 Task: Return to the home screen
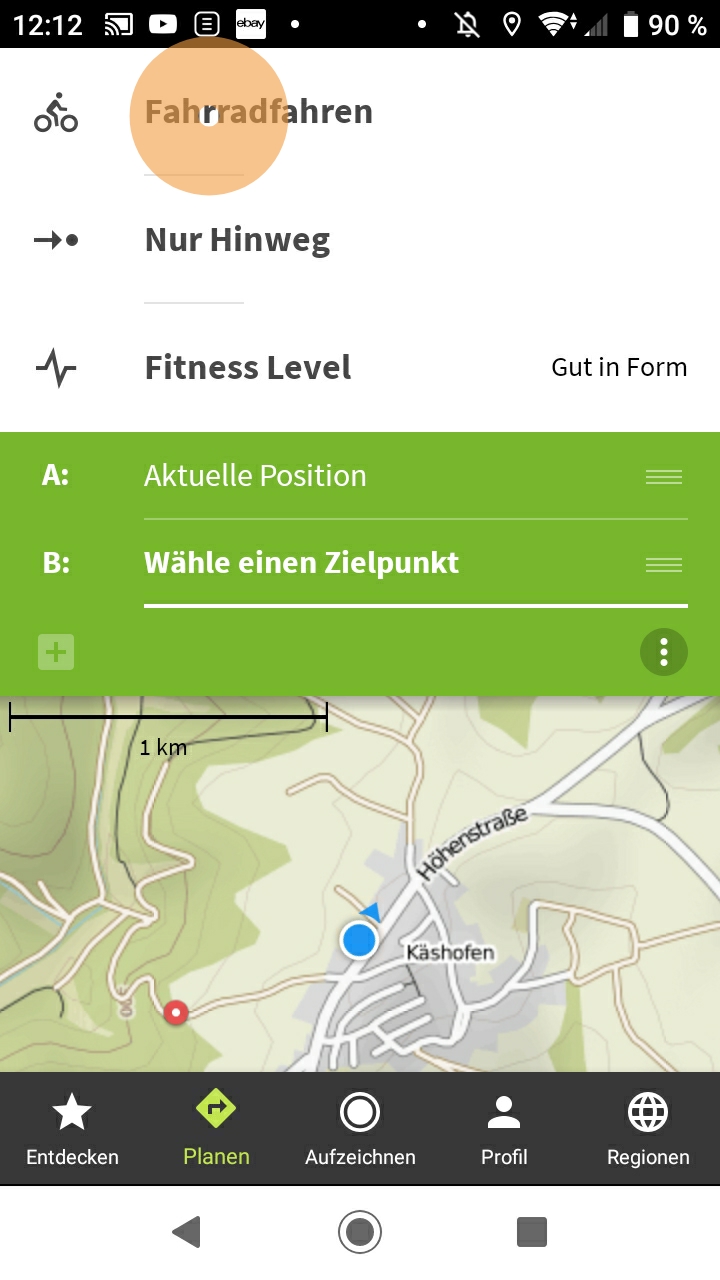pos(360,1231)
